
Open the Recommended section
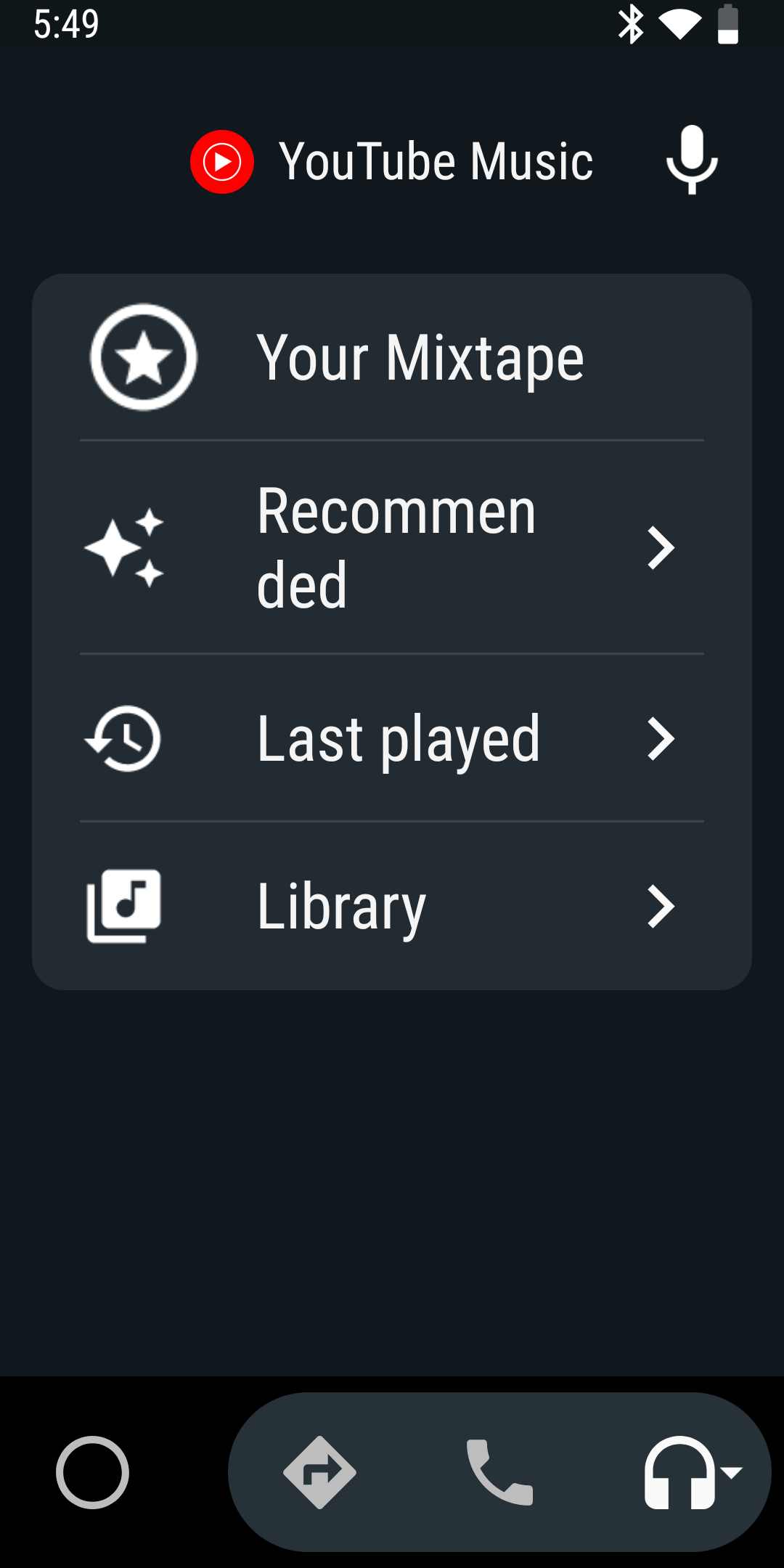tap(392, 547)
